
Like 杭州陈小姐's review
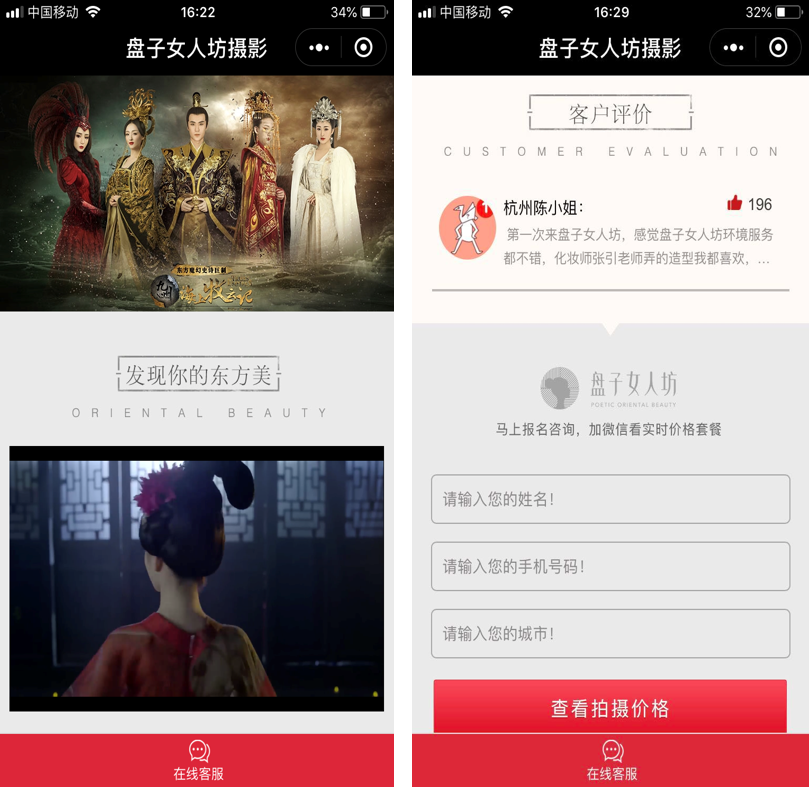(x=735, y=204)
